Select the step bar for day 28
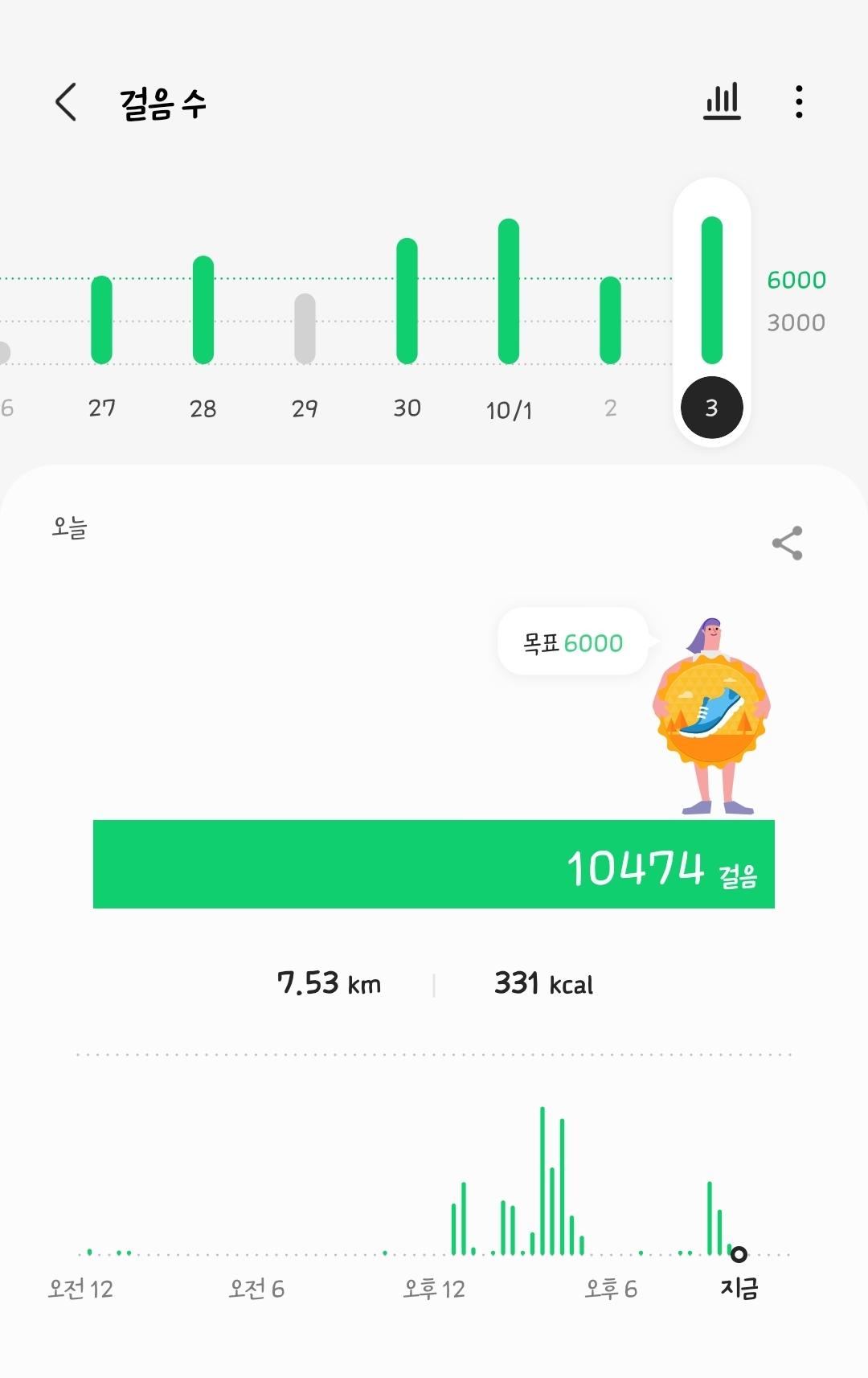868x1378 pixels. [x=203, y=310]
